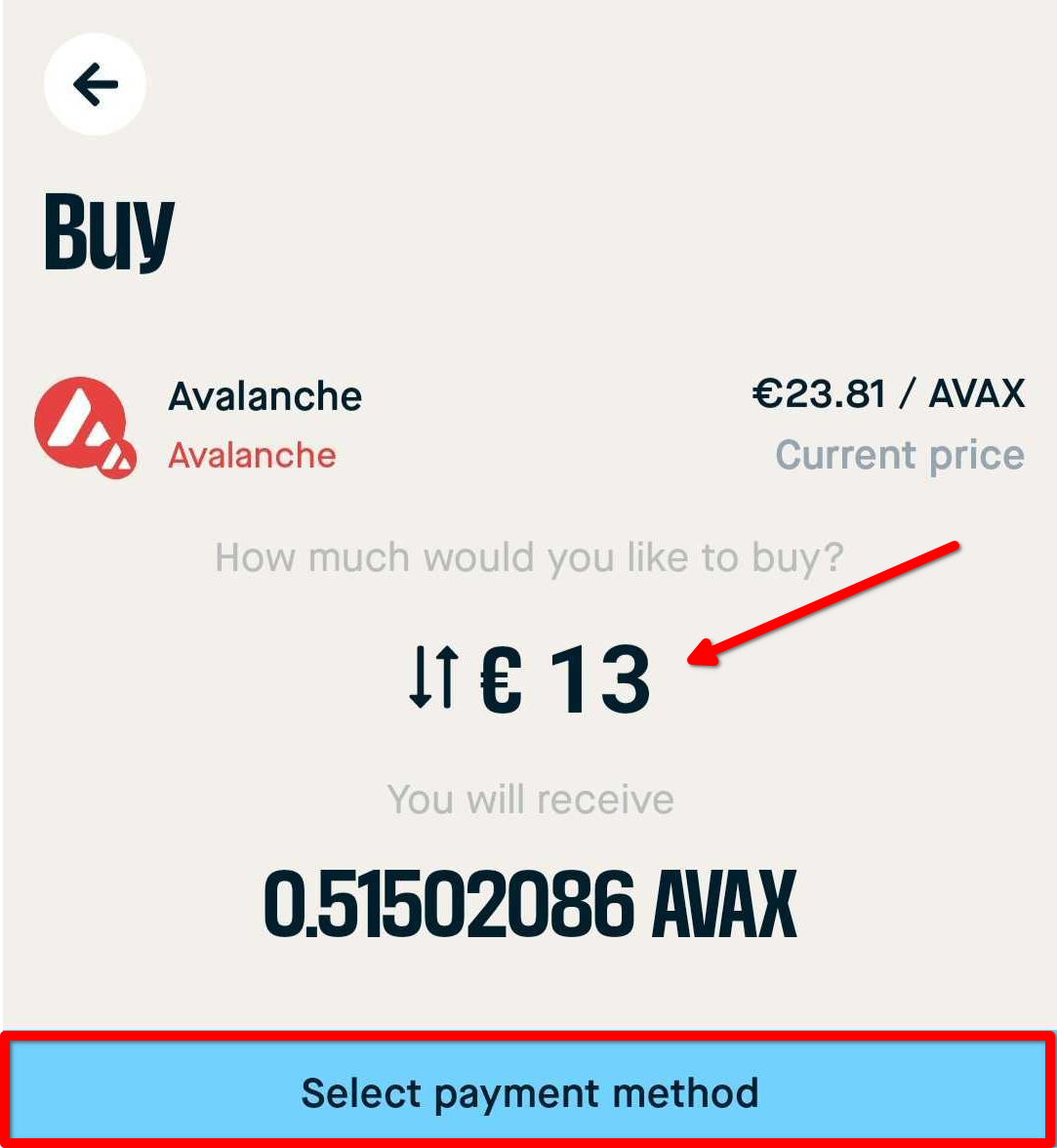Go back using the arrow button

pyautogui.click(x=95, y=84)
